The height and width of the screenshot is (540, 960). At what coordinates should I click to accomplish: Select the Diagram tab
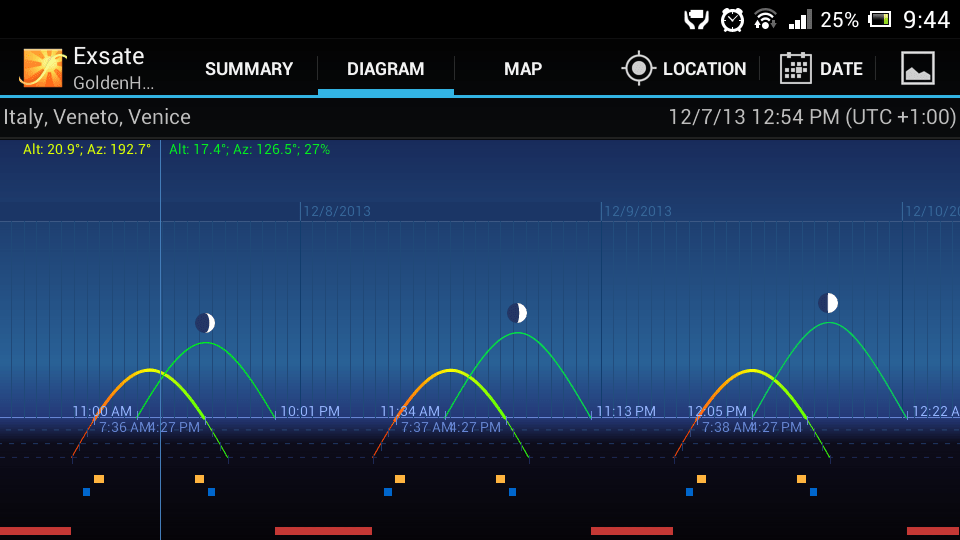386,69
